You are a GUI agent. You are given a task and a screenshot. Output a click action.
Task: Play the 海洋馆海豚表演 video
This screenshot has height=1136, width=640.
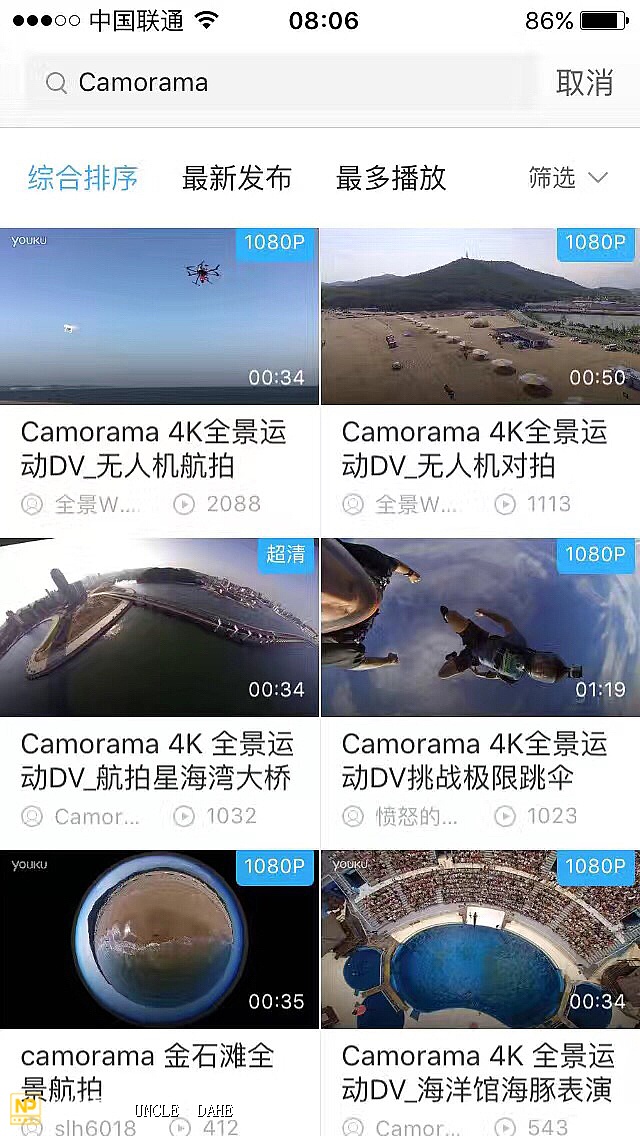point(480,940)
